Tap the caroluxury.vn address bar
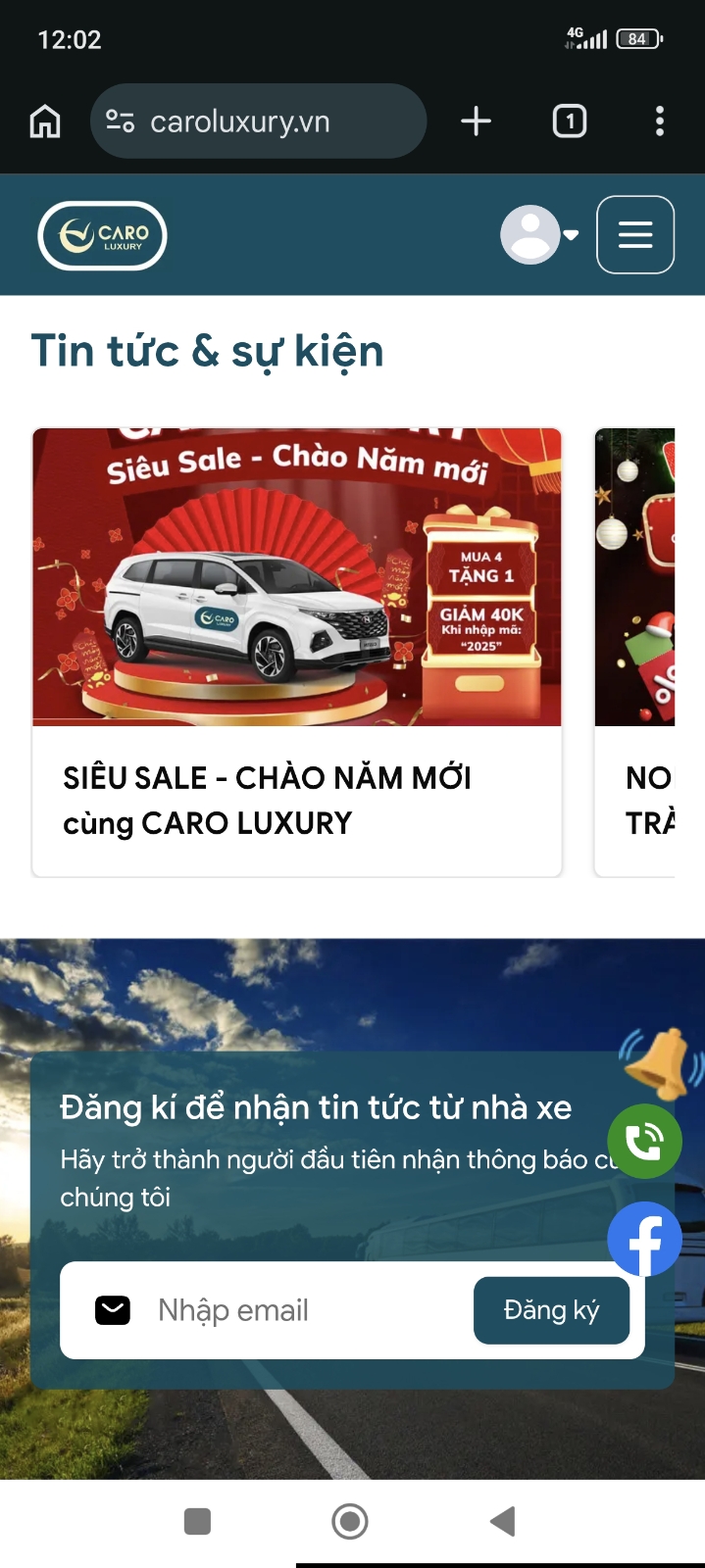 (x=258, y=122)
